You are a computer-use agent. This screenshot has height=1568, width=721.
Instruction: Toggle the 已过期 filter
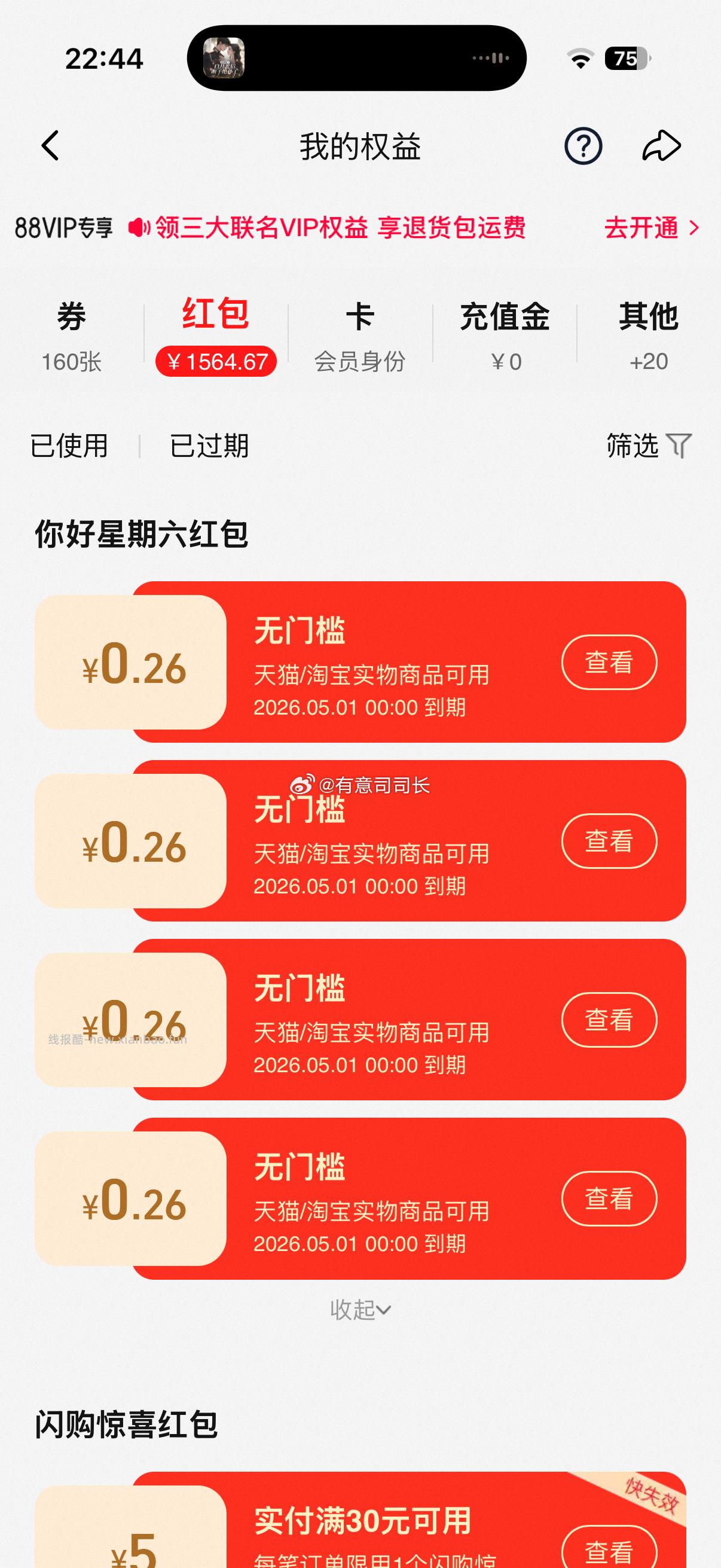209,446
